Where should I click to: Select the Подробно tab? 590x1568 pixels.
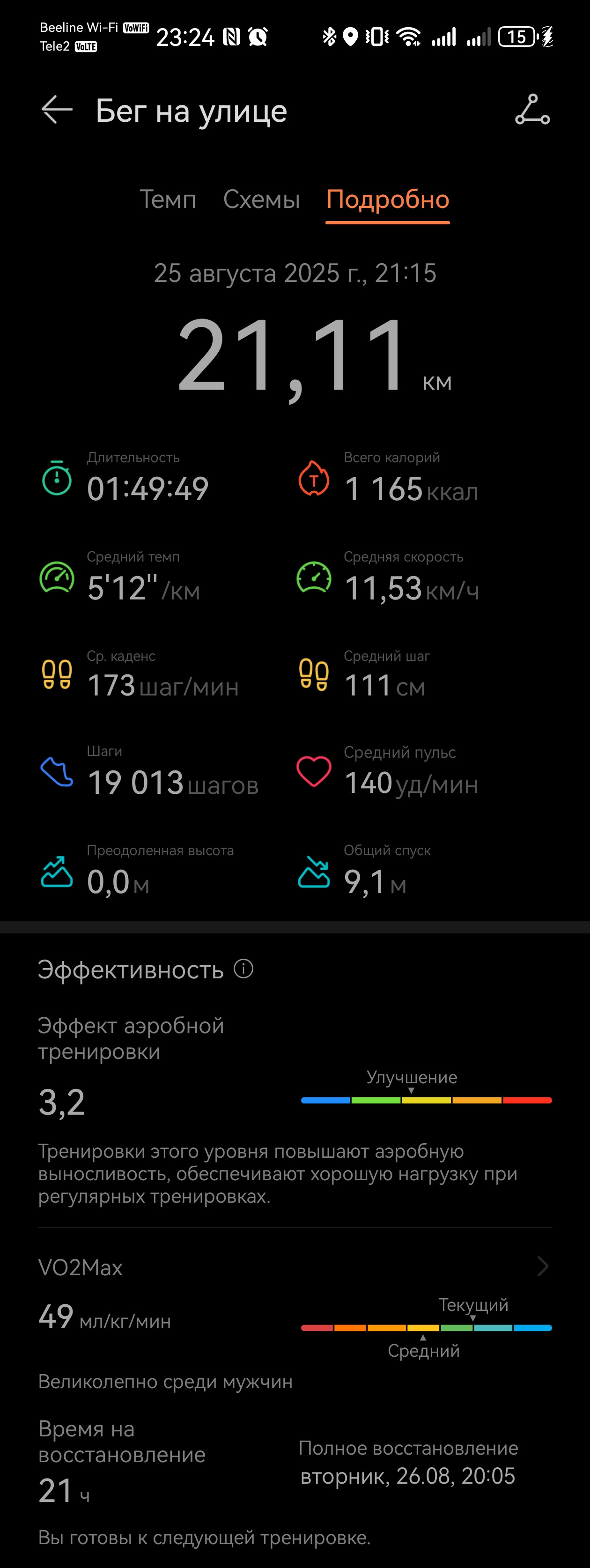(388, 200)
